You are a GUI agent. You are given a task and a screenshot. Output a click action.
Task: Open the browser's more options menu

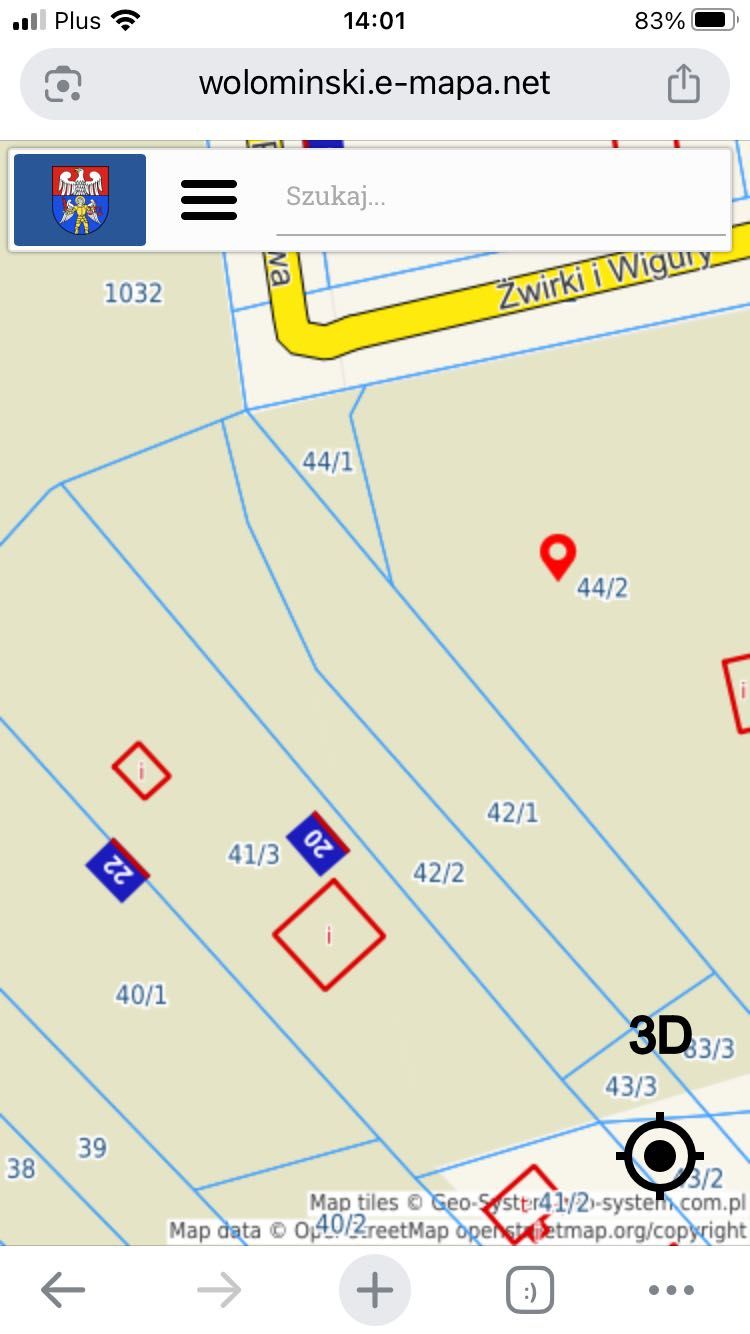[x=672, y=1290]
